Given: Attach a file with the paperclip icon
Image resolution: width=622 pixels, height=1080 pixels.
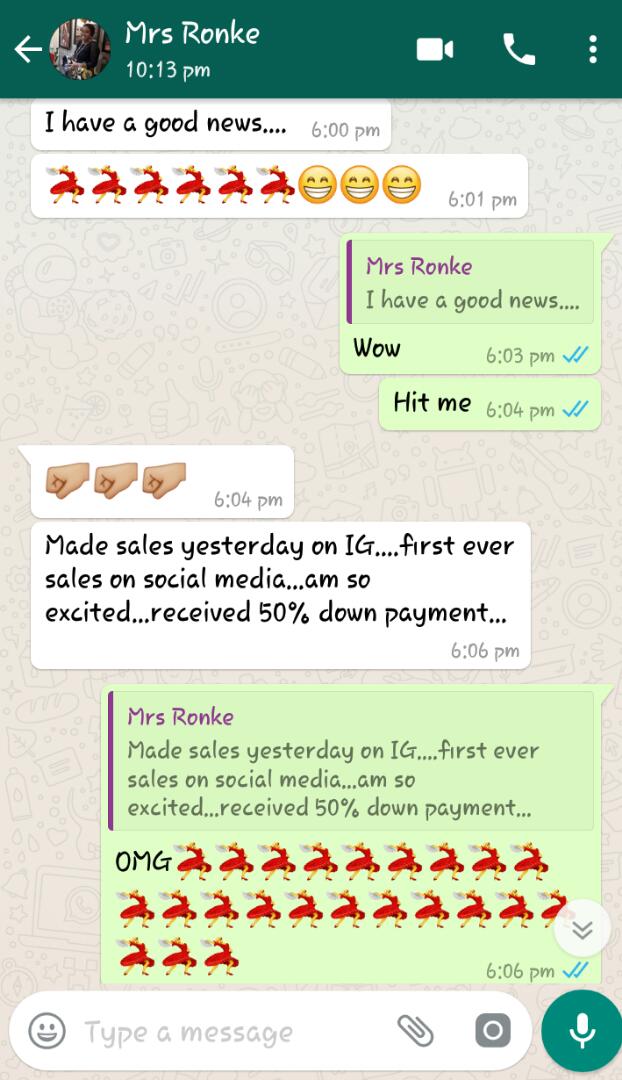Looking at the screenshot, I should click(x=415, y=1031).
